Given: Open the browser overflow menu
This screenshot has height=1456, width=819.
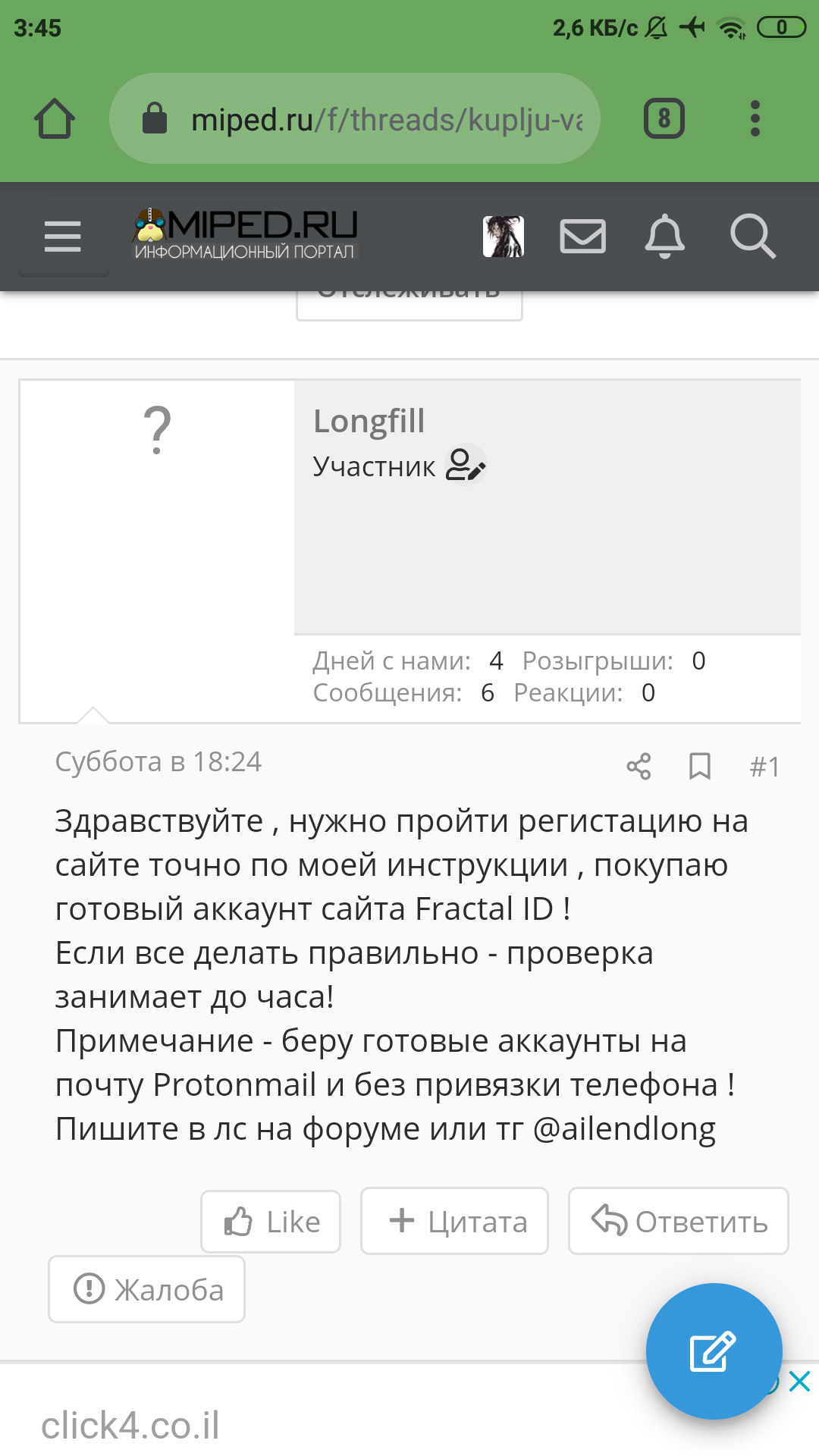Looking at the screenshot, I should click(755, 119).
